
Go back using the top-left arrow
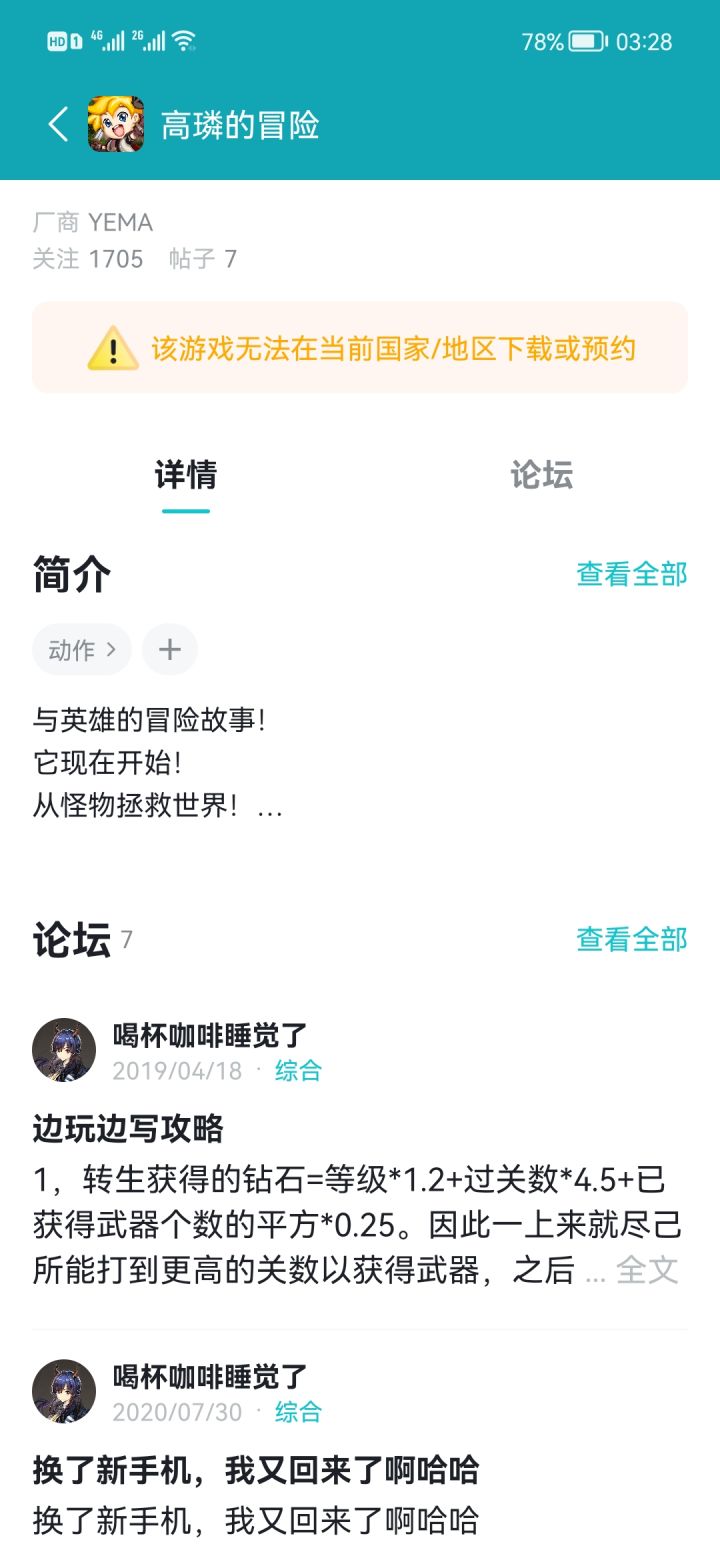[58, 125]
